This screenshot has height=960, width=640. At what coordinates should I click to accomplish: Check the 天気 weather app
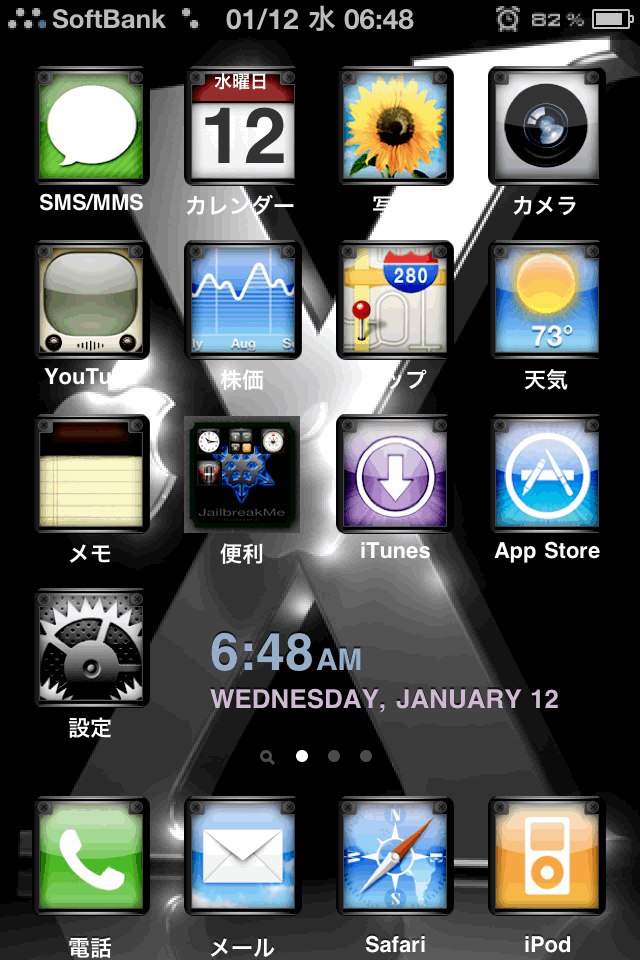click(545, 300)
